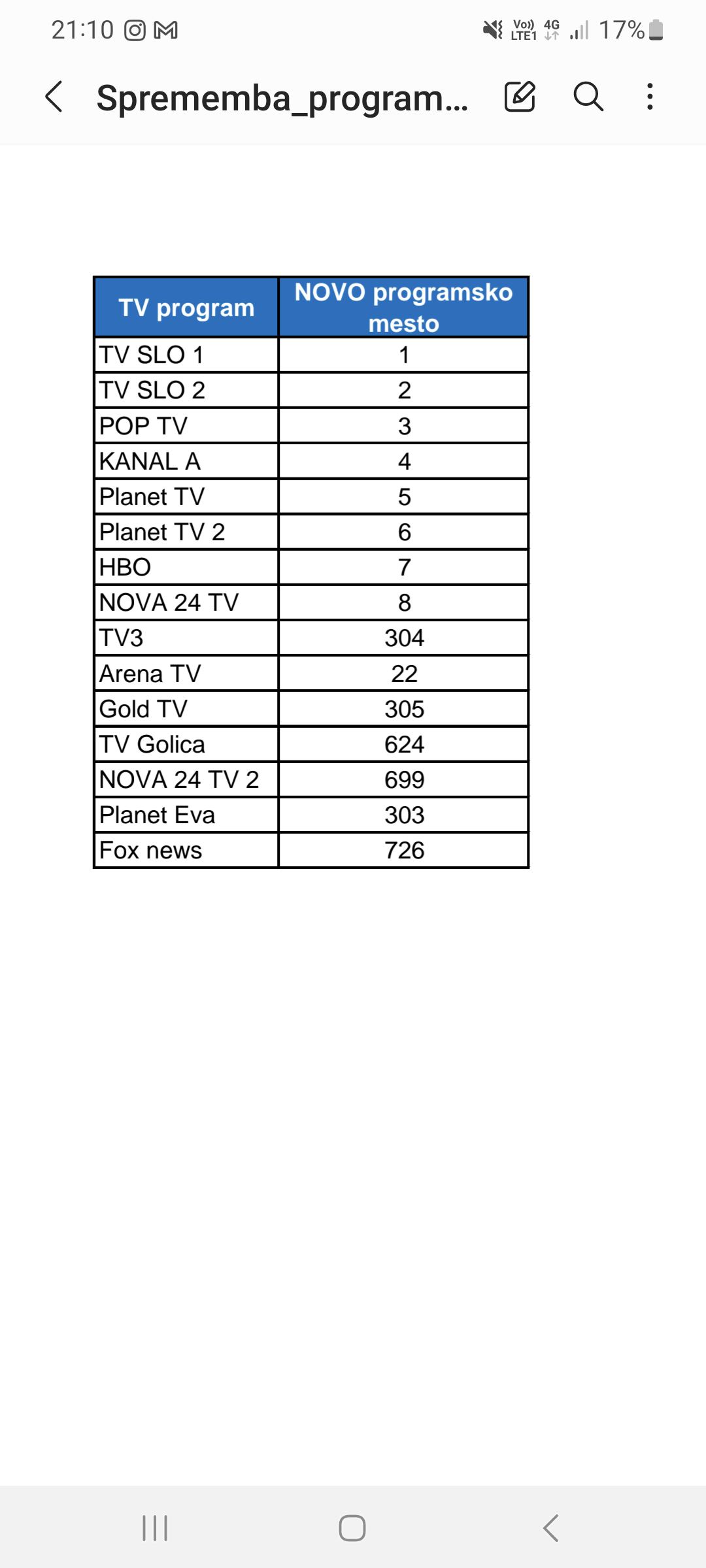Tap the system home button

pyautogui.click(x=352, y=1528)
